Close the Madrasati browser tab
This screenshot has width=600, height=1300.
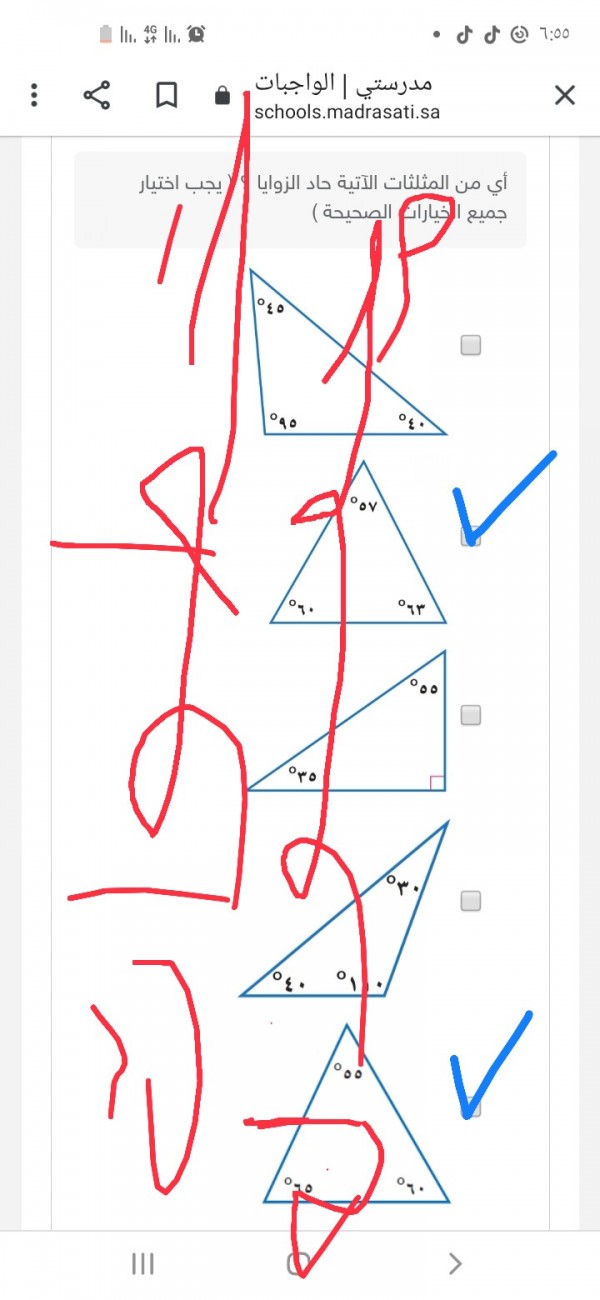pyautogui.click(x=564, y=95)
